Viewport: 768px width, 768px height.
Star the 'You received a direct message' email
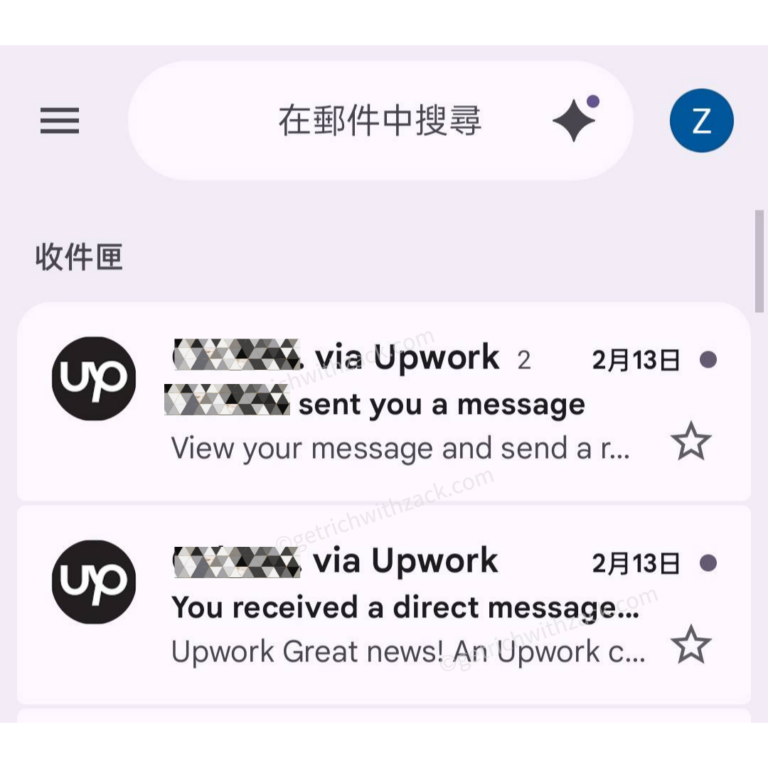(691, 645)
